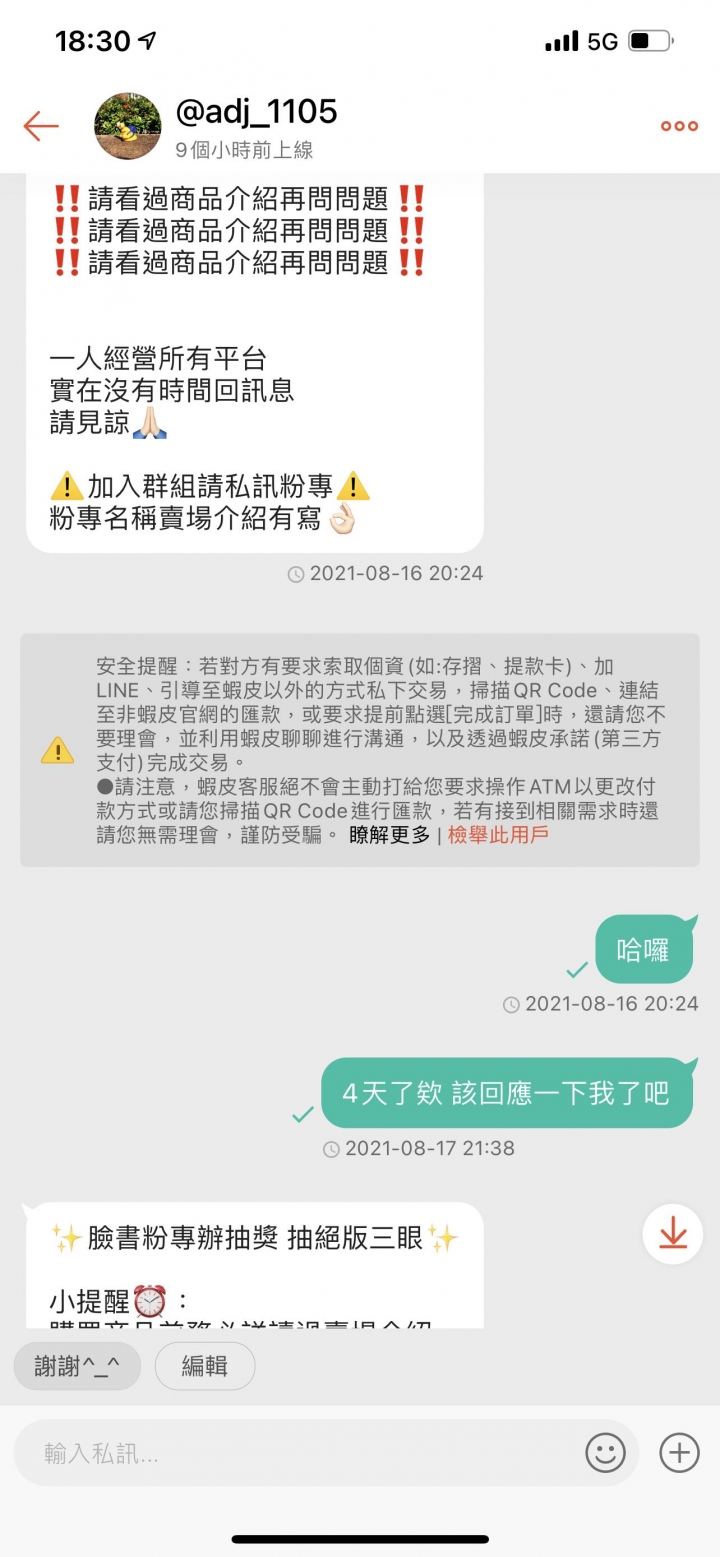Tap 編輯 to edit quick replies

click(x=204, y=1365)
